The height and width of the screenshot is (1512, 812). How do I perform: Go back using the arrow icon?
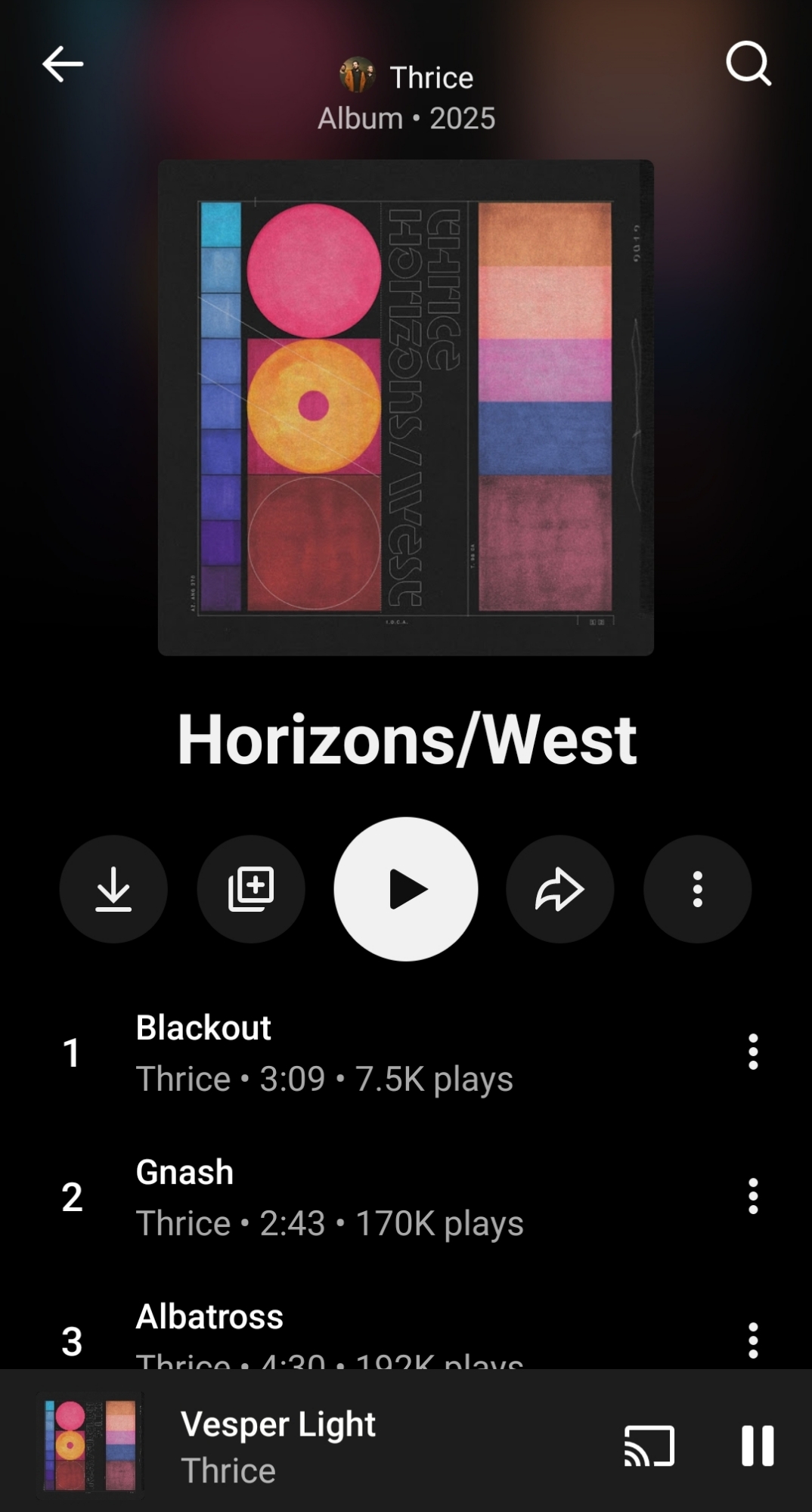[63, 64]
